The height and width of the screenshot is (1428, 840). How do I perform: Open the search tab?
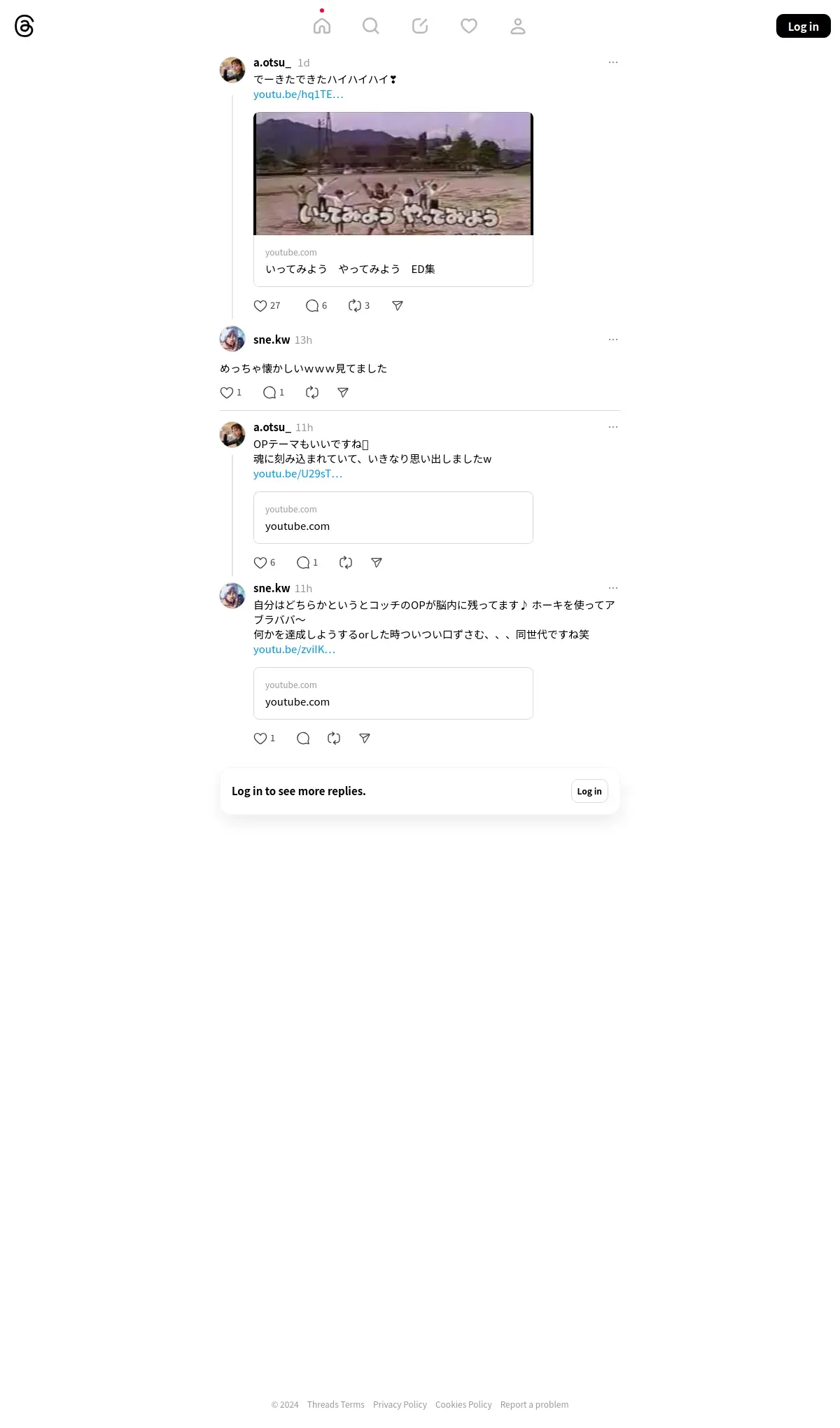(x=371, y=26)
